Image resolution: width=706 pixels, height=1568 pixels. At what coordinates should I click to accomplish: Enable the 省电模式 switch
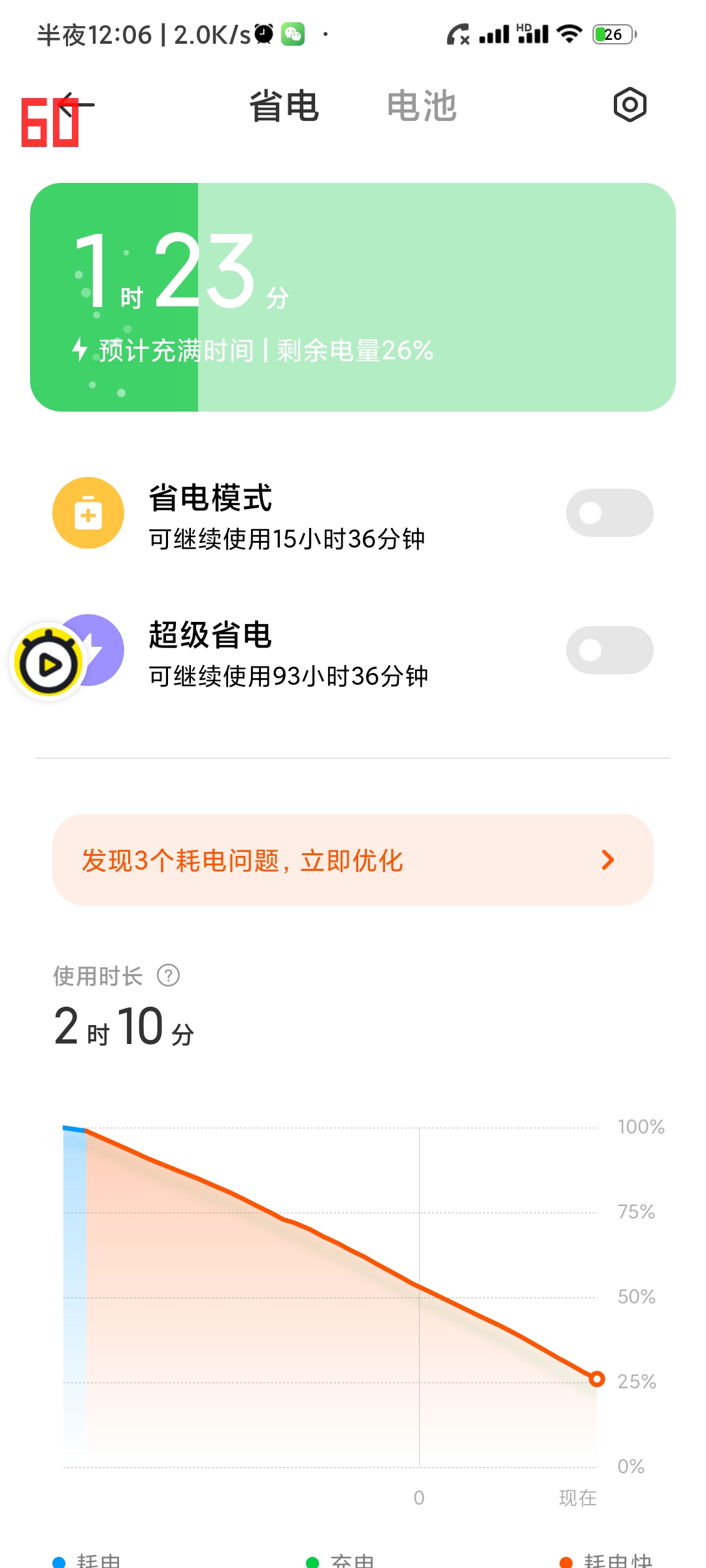tap(609, 513)
